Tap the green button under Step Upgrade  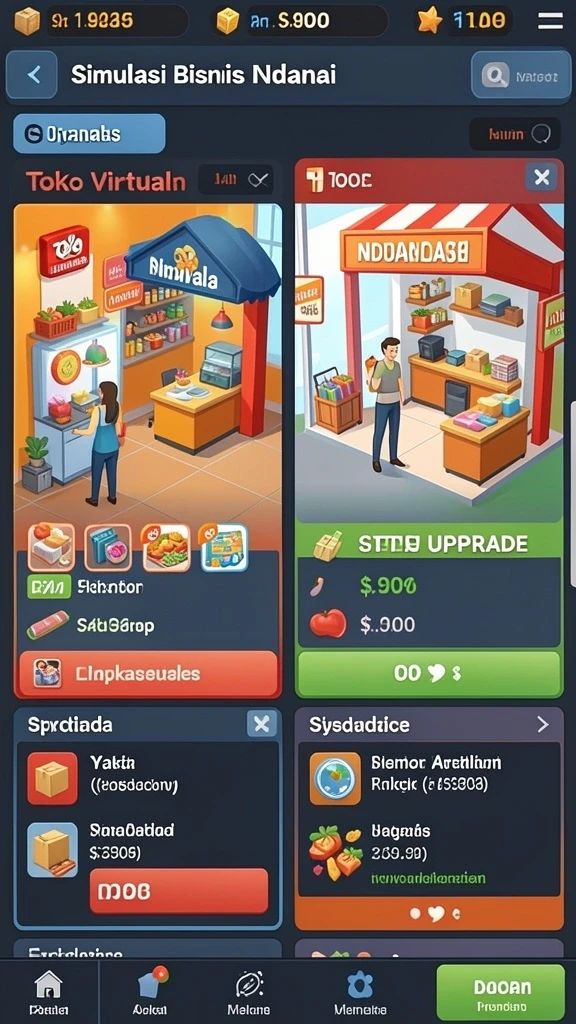click(429, 673)
